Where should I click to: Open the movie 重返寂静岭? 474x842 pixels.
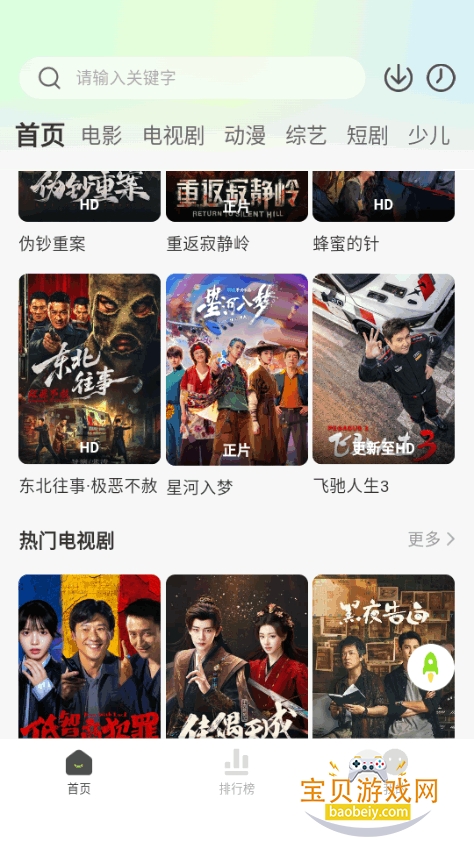[x=237, y=197]
